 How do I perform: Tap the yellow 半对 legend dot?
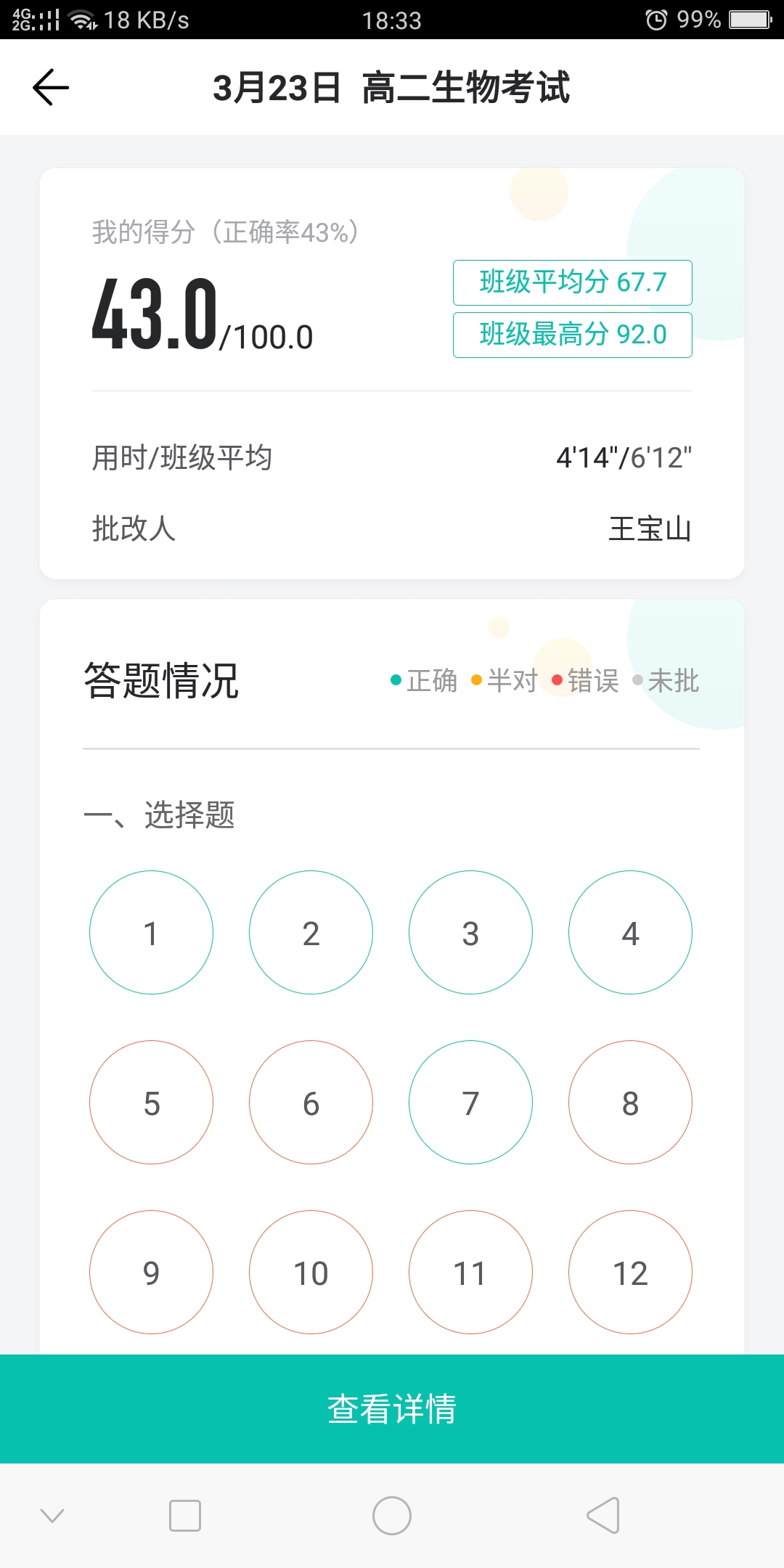point(475,681)
